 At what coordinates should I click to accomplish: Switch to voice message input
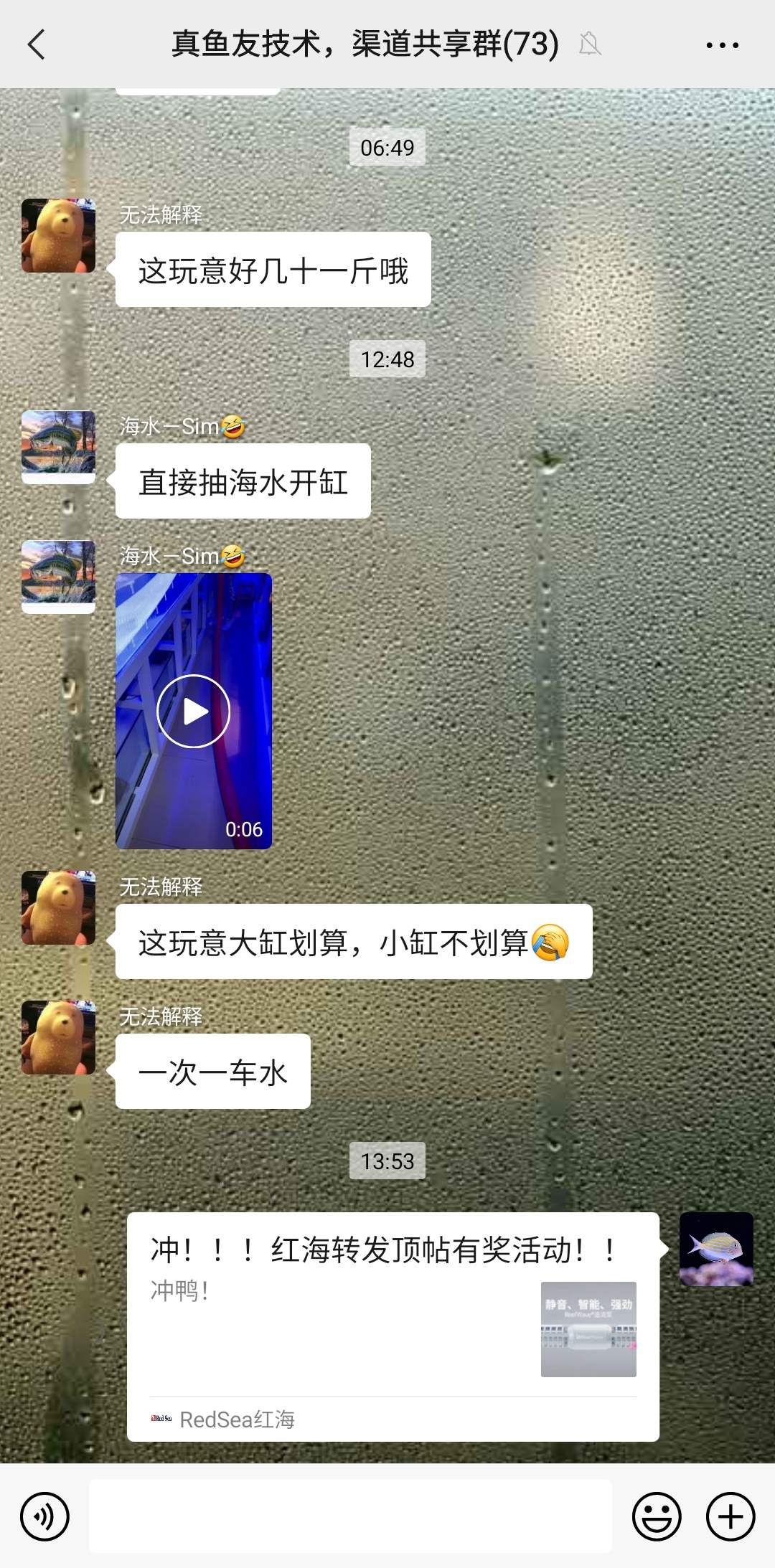(x=44, y=1516)
